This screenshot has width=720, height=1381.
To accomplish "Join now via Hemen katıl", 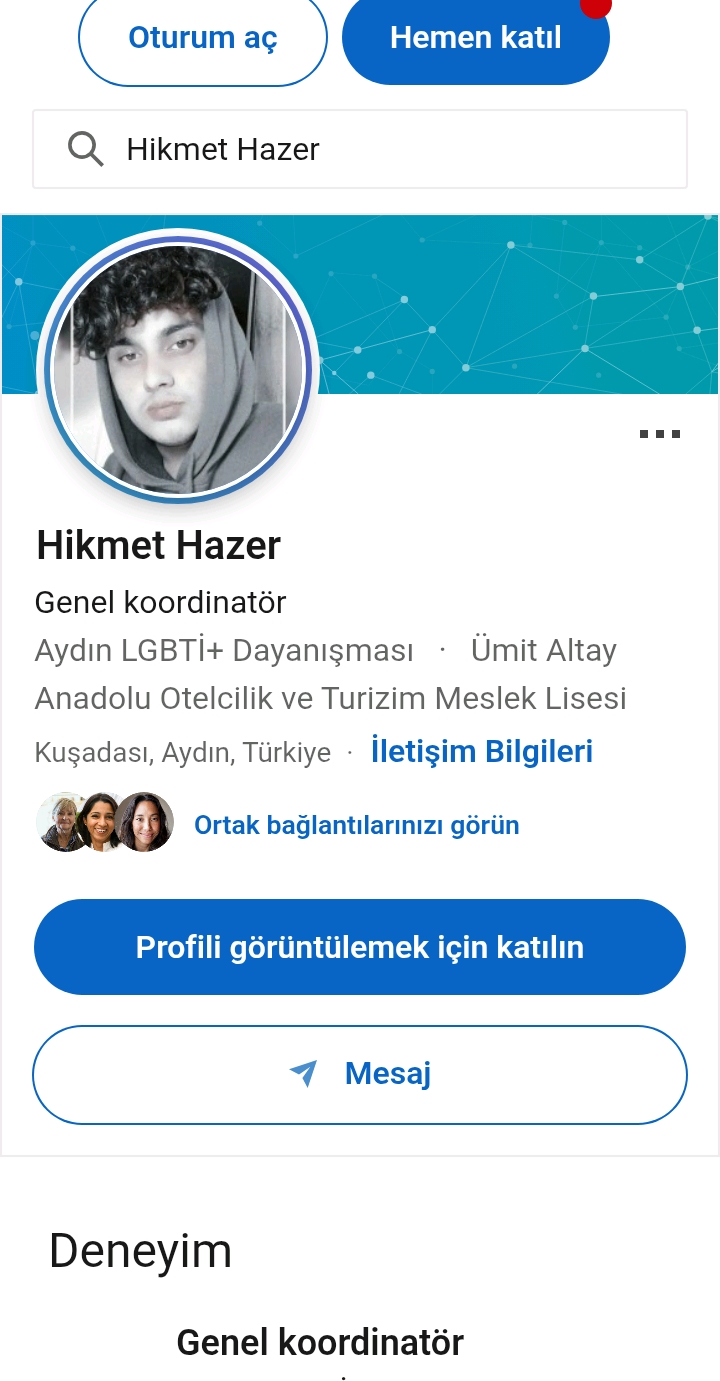I will click(475, 39).
